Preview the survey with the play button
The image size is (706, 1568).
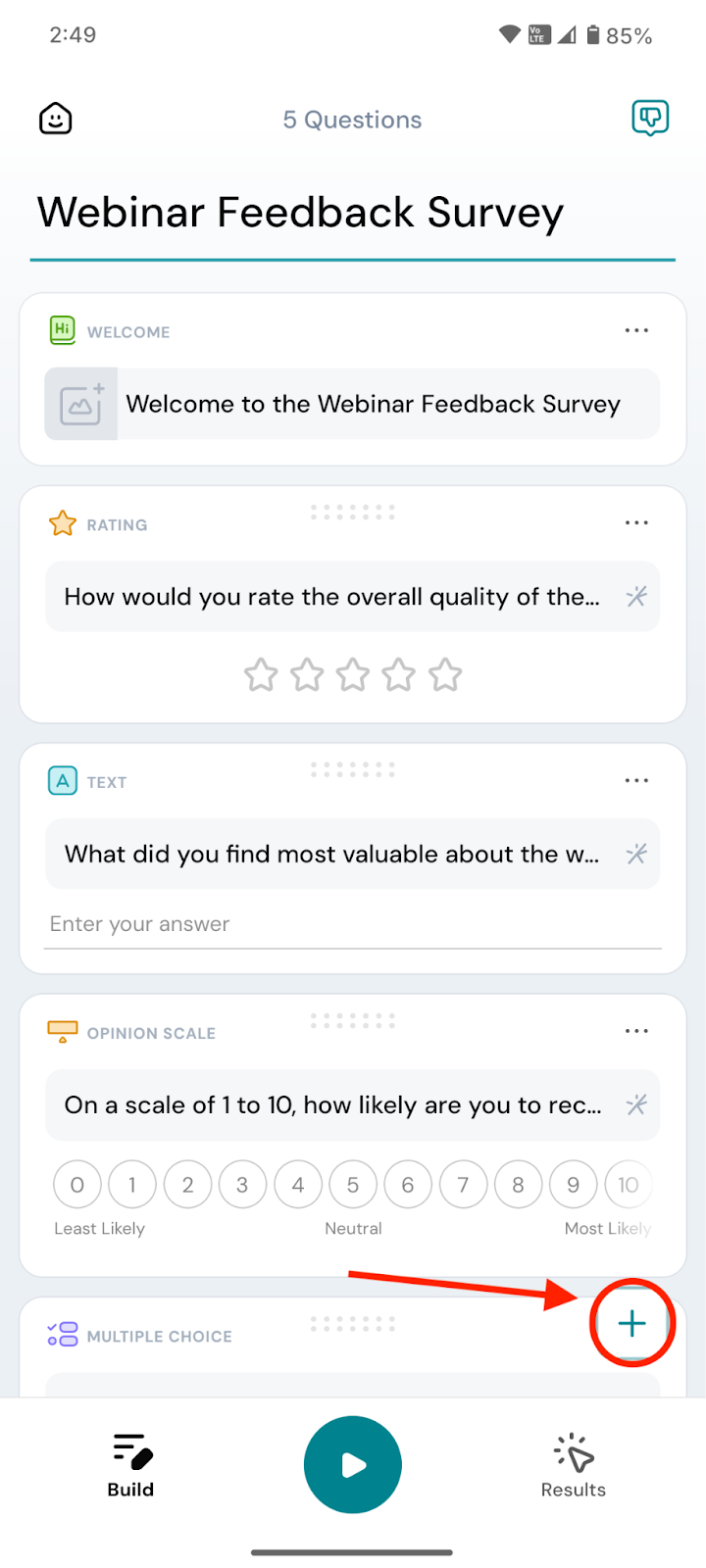pos(353,1465)
